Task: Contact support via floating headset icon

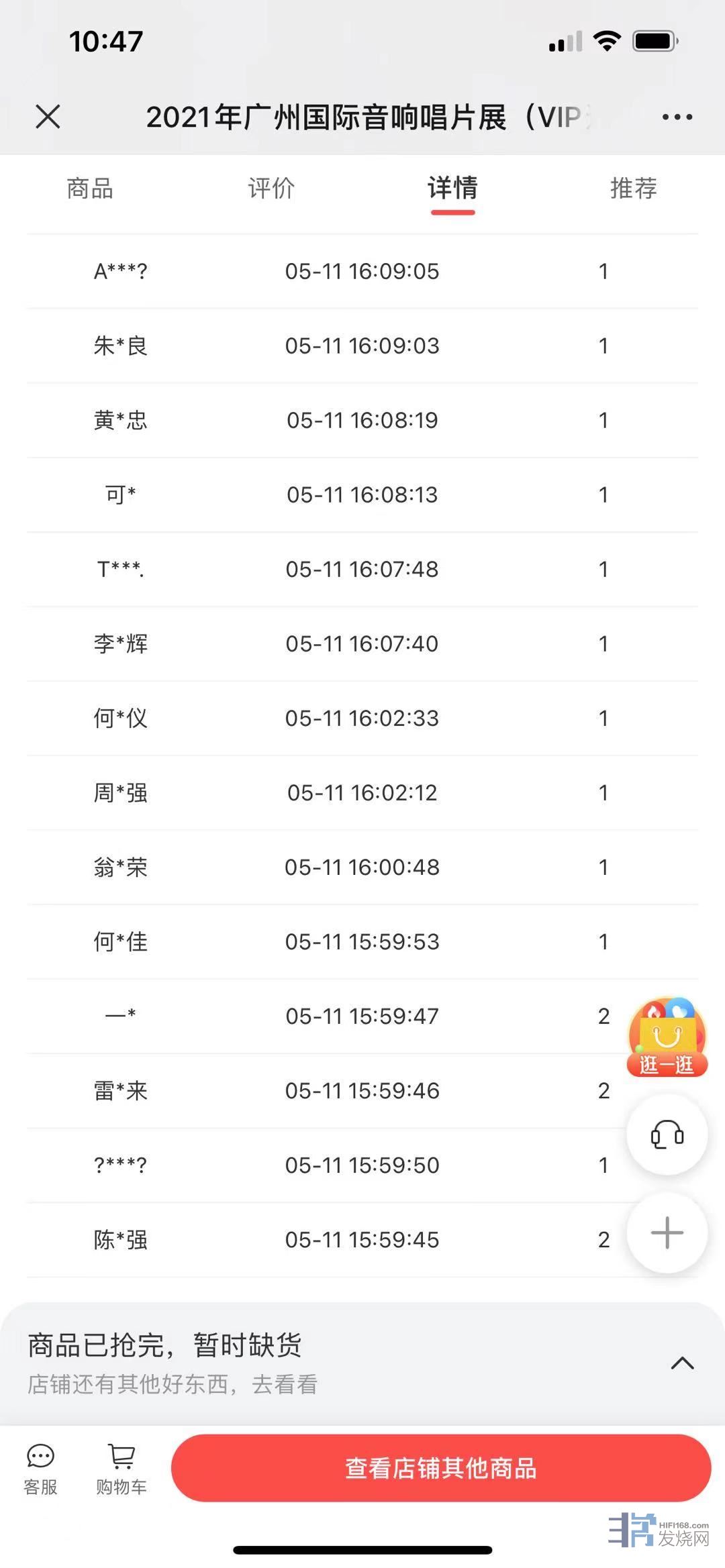Action: (x=667, y=1135)
